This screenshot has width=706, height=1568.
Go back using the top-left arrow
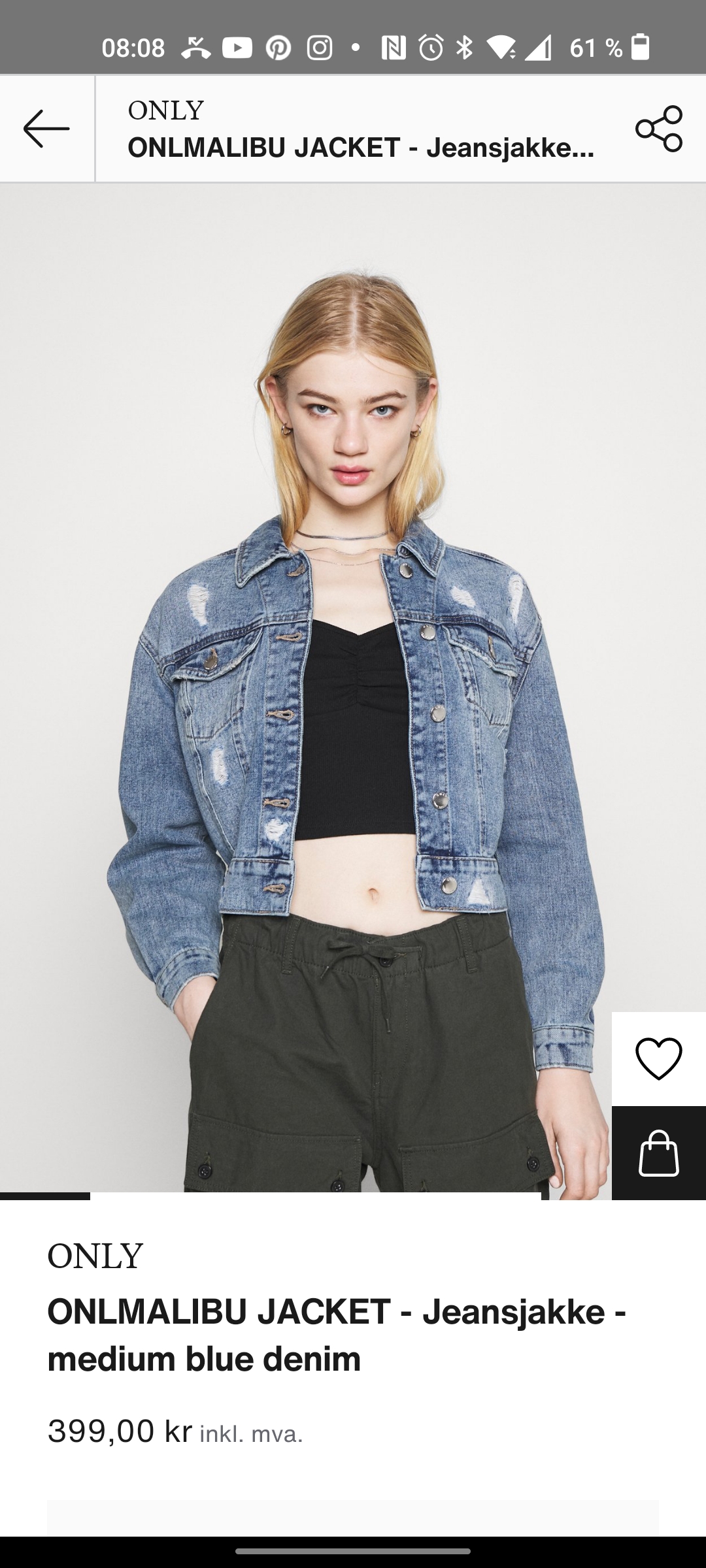click(x=46, y=129)
